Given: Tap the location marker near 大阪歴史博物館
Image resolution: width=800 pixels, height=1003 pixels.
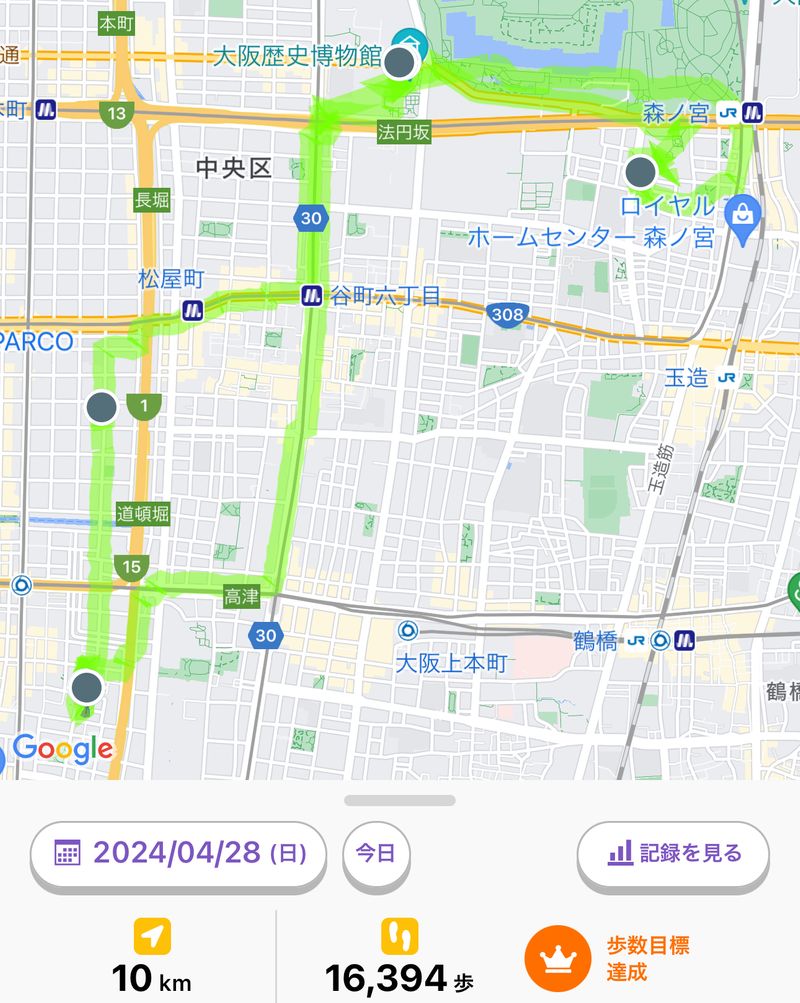Looking at the screenshot, I should pos(400,62).
